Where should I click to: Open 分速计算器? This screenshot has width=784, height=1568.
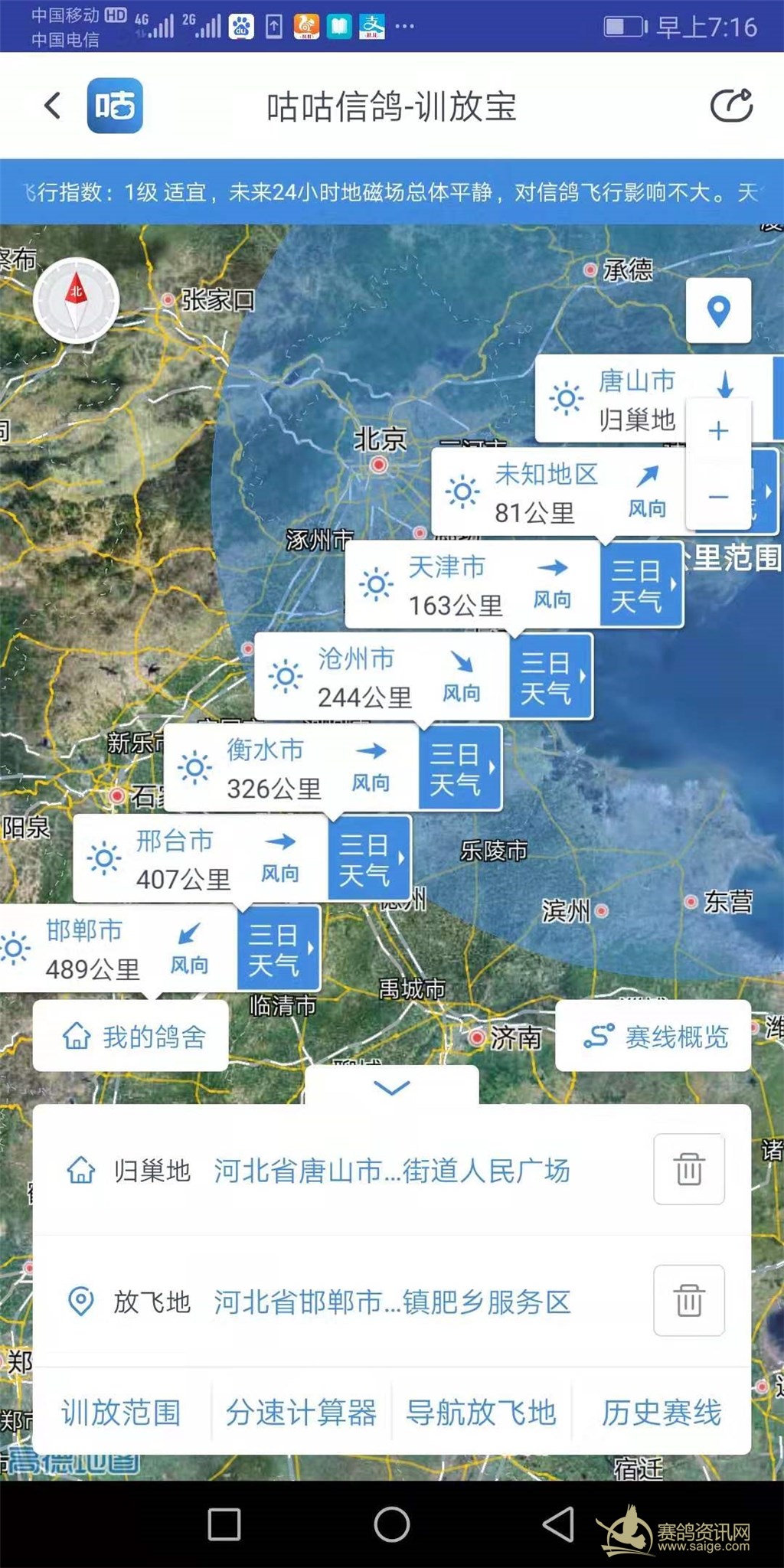(x=301, y=1413)
